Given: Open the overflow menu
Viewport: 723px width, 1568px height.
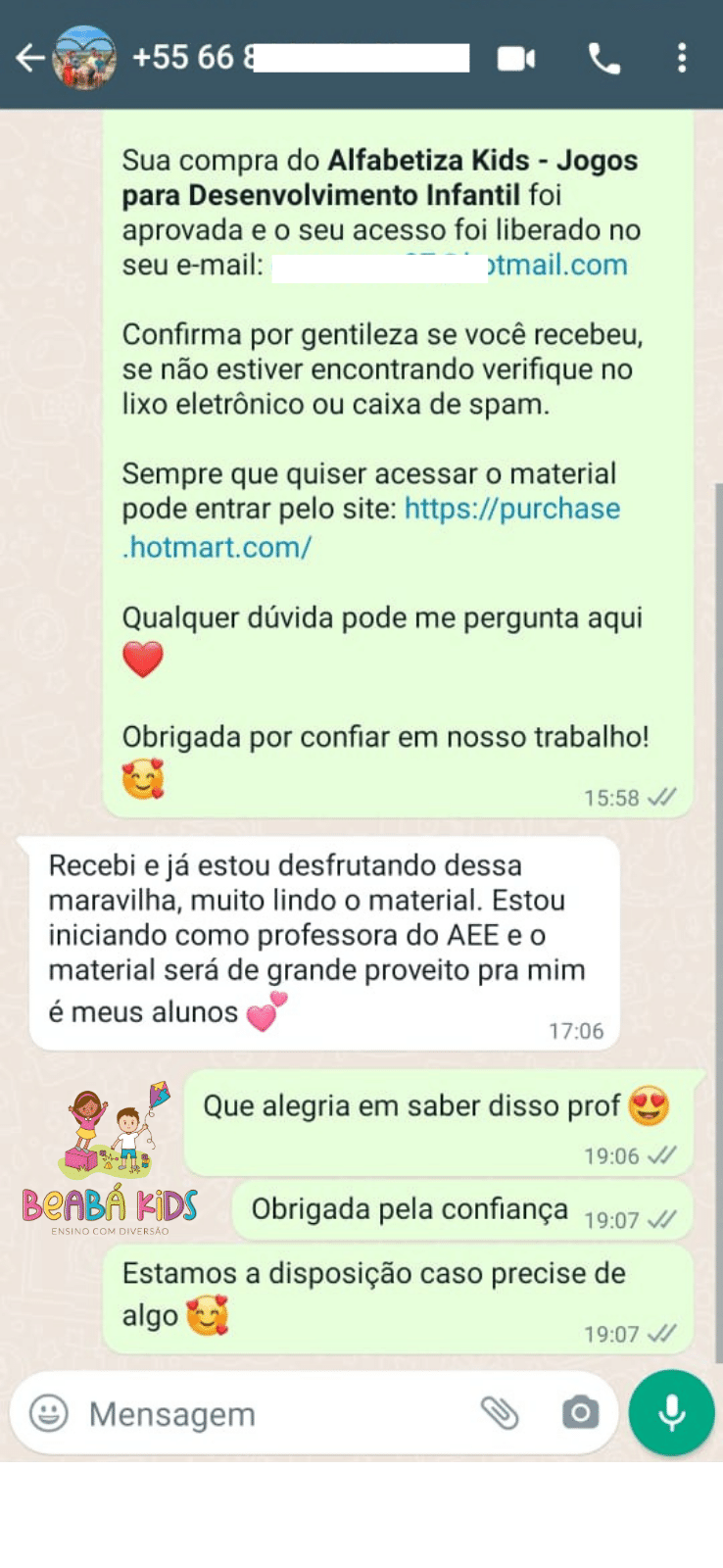Looking at the screenshot, I should click(682, 58).
